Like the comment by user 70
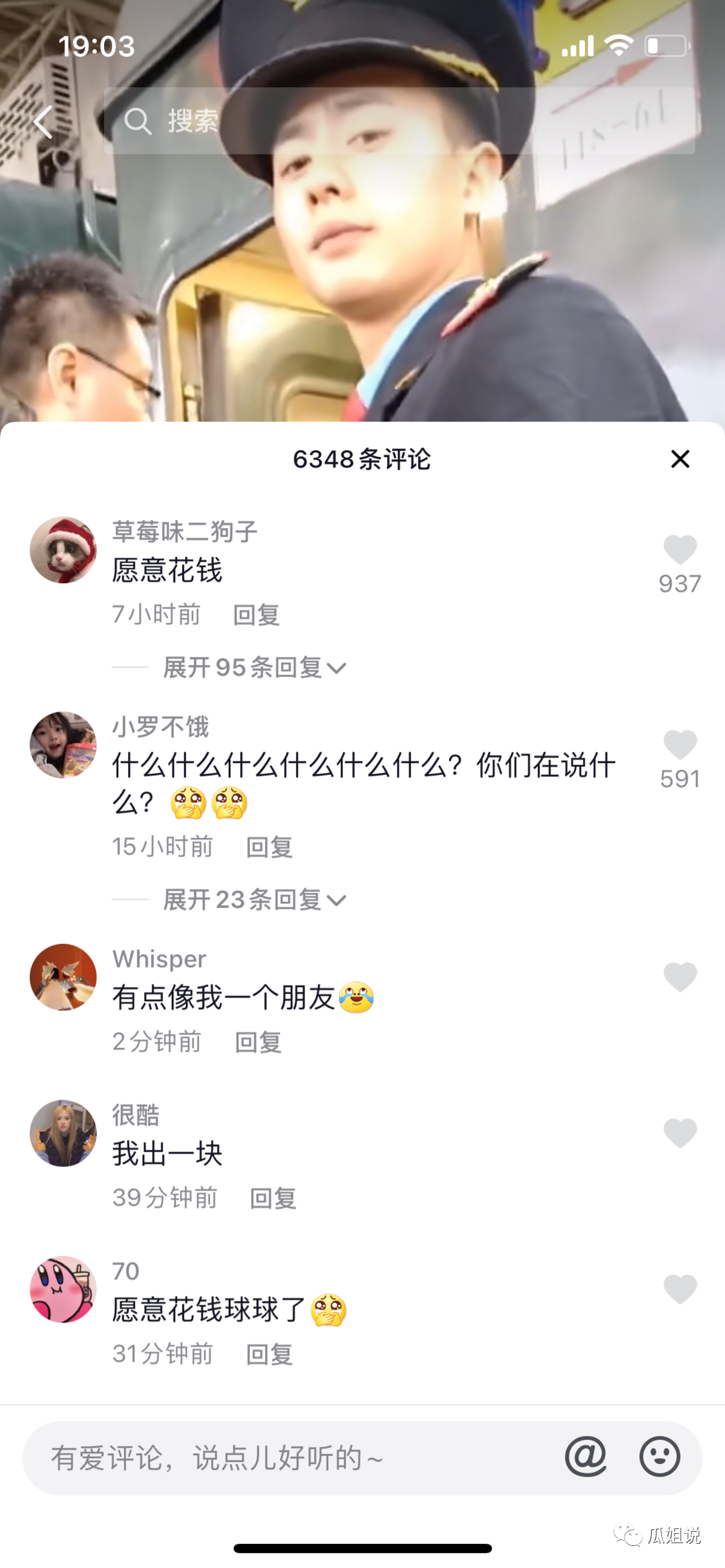 click(x=679, y=1289)
